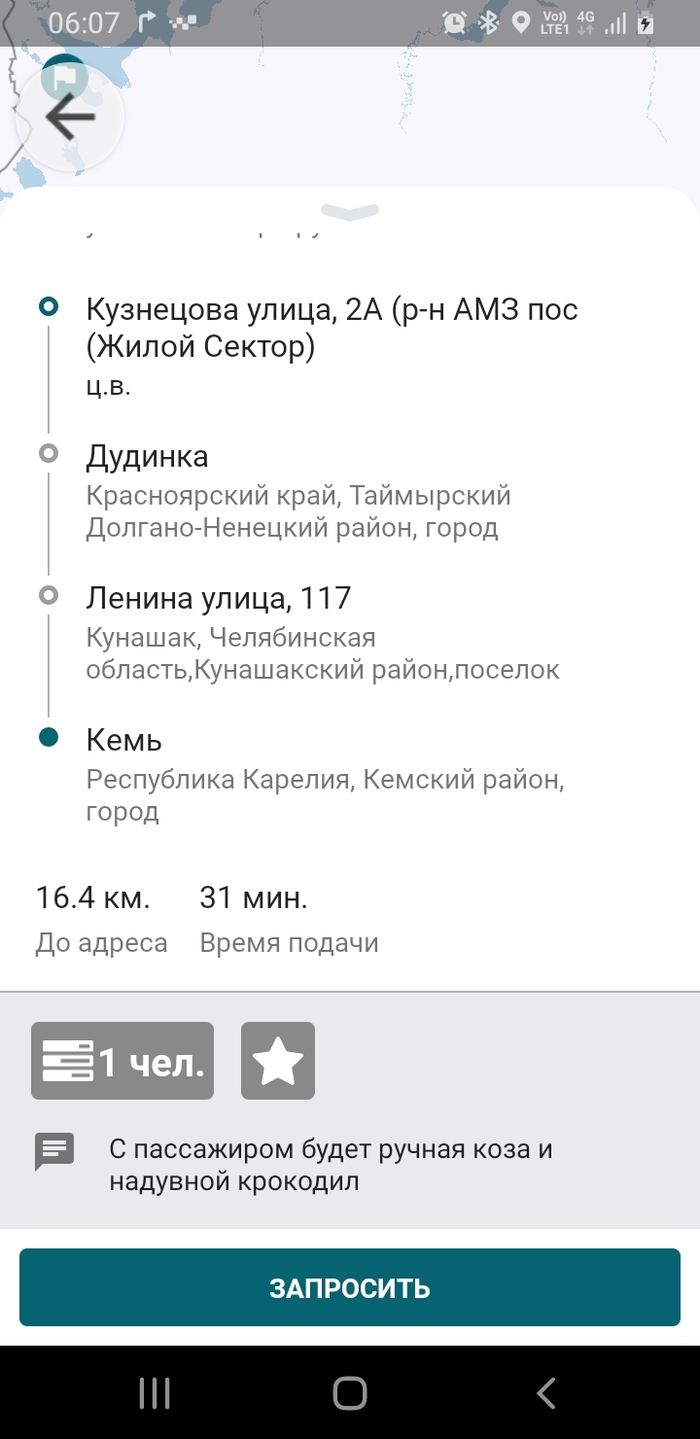Open the system home button
The height and width of the screenshot is (1439, 700).
(x=350, y=1393)
